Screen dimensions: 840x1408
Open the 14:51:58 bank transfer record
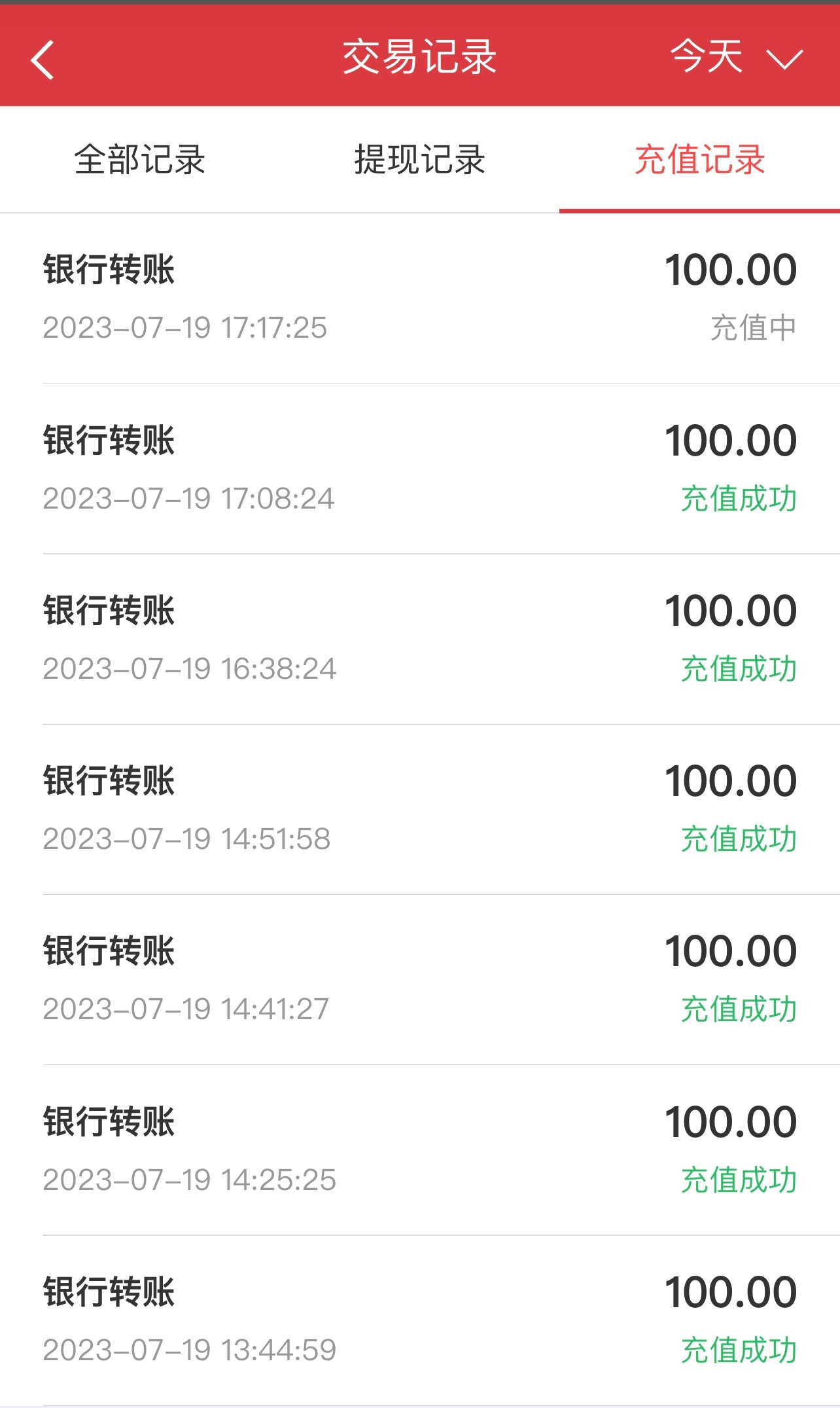[x=420, y=809]
